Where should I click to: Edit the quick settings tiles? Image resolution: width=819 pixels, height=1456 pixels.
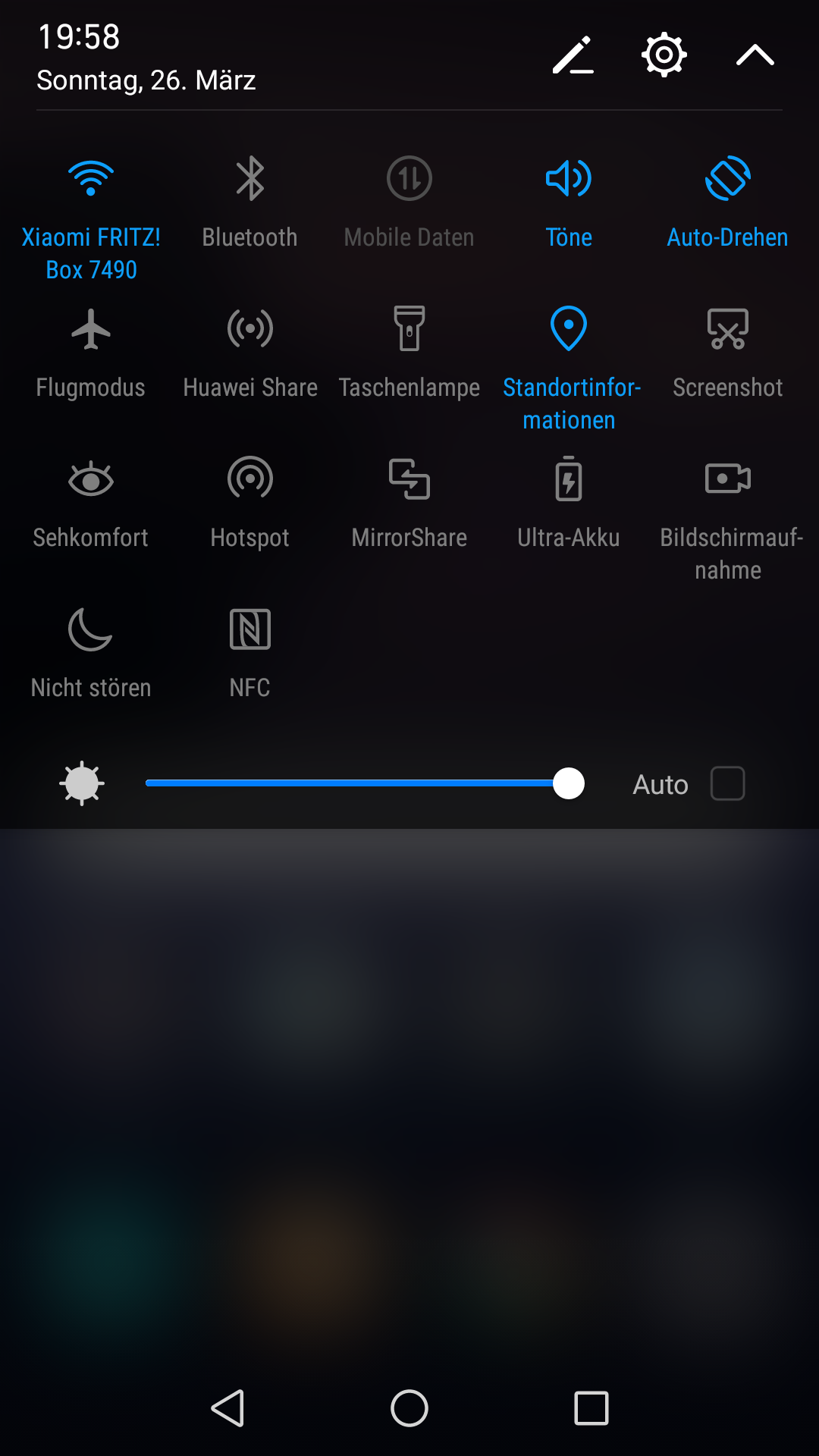tap(573, 55)
